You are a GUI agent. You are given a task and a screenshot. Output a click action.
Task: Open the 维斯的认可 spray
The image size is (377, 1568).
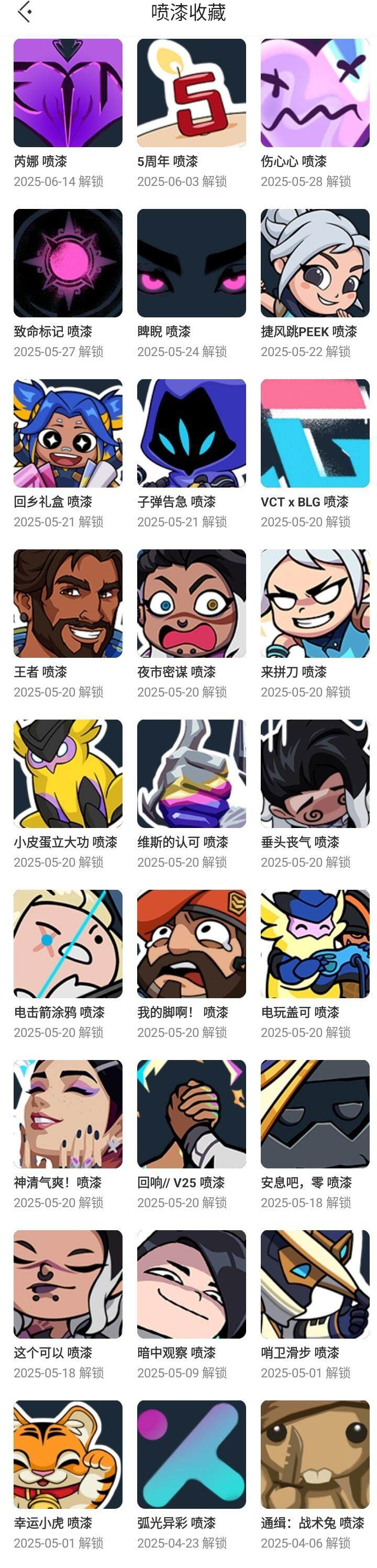191,774
